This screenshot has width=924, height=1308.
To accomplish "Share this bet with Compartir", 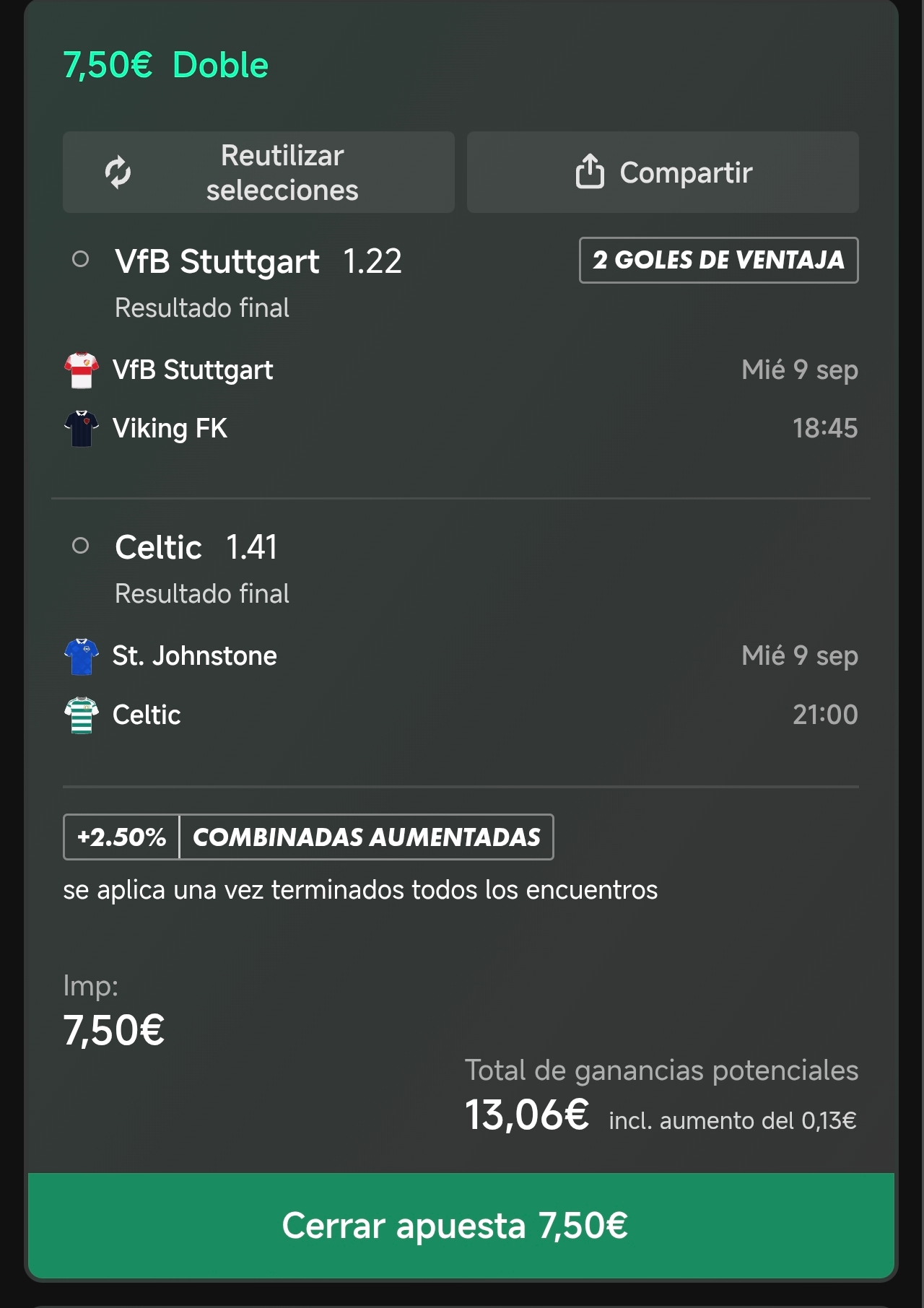I will pos(663,172).
